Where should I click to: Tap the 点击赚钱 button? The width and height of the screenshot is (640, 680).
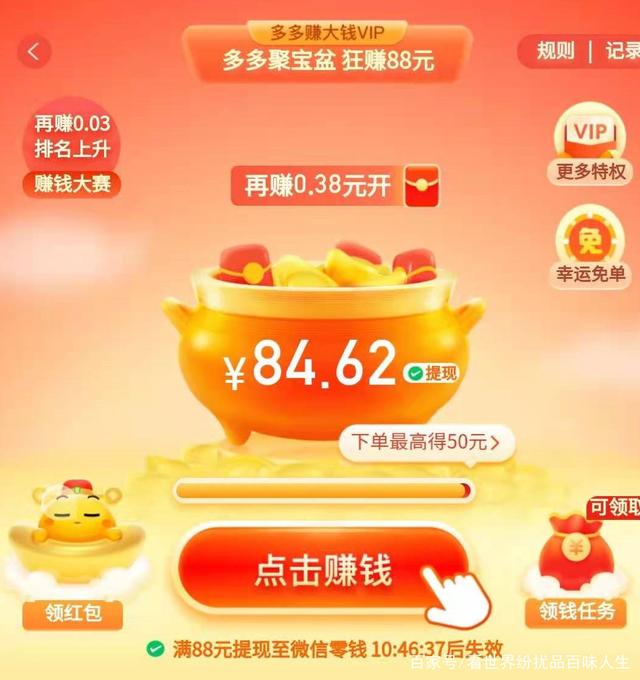click(x=323, y=570)
